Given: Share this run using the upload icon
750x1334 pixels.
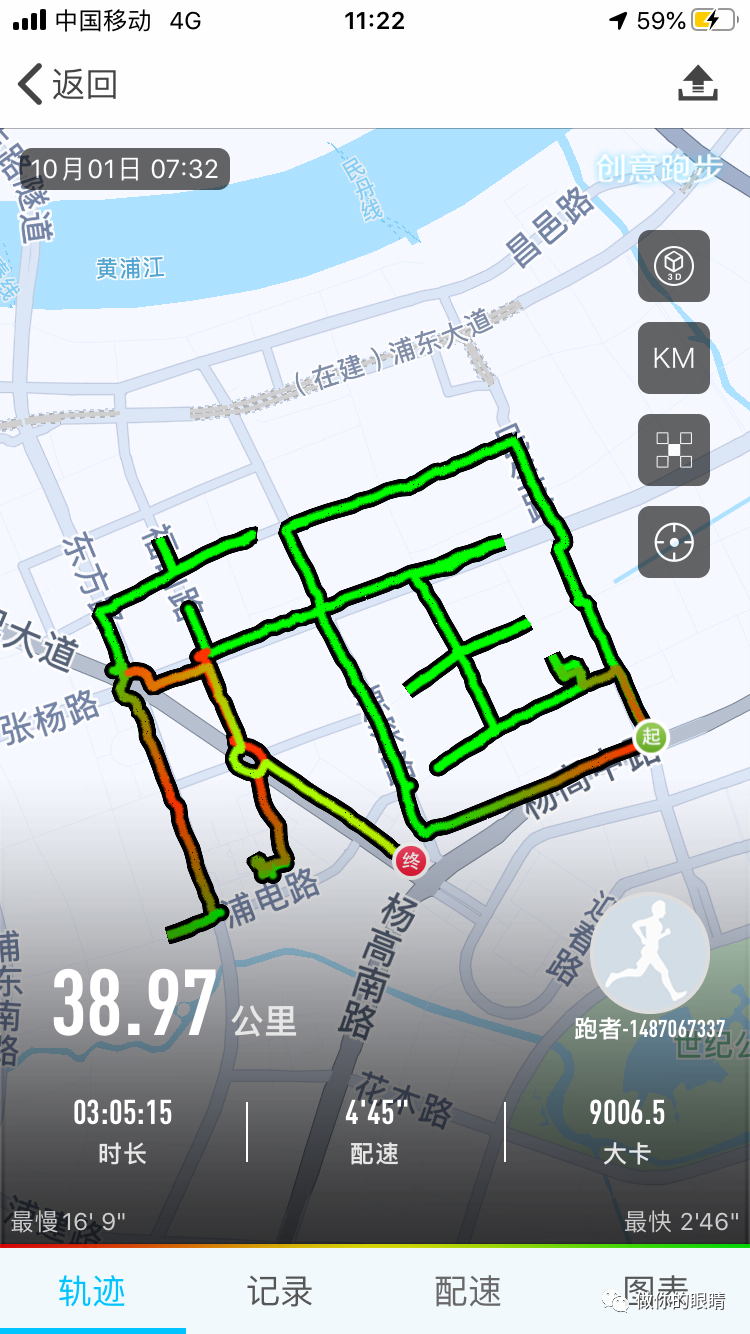Looking at the screenshot, I should 697,84.
